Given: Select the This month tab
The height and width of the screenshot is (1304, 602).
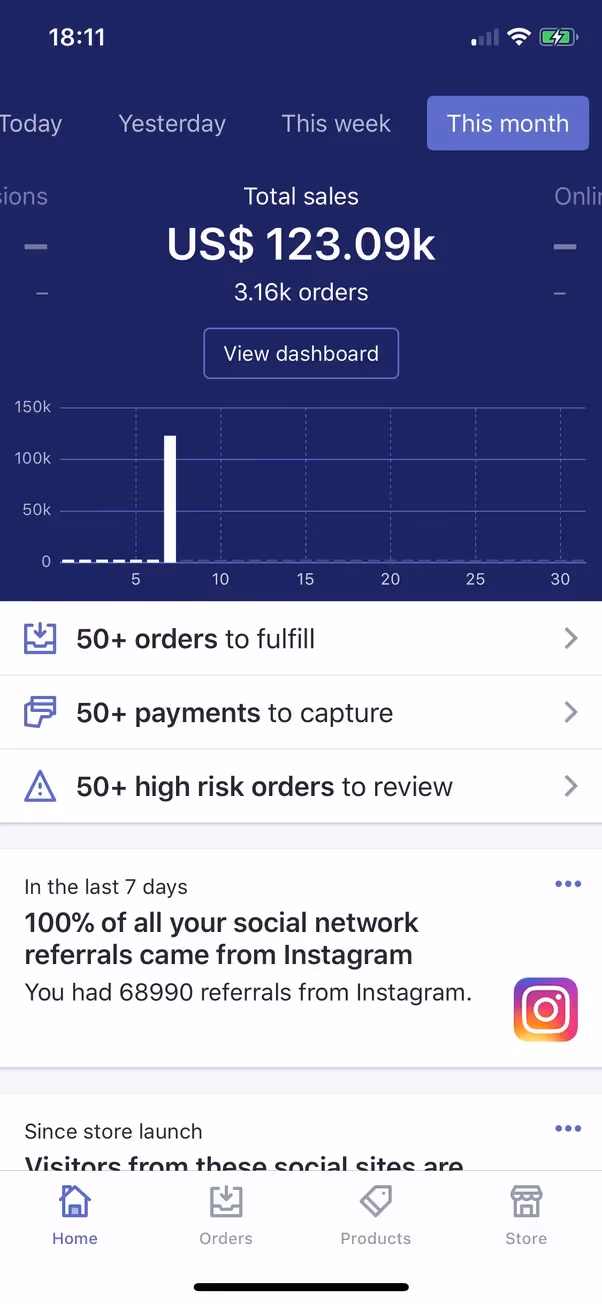Looking at the screenshot, I should point(507,124).
